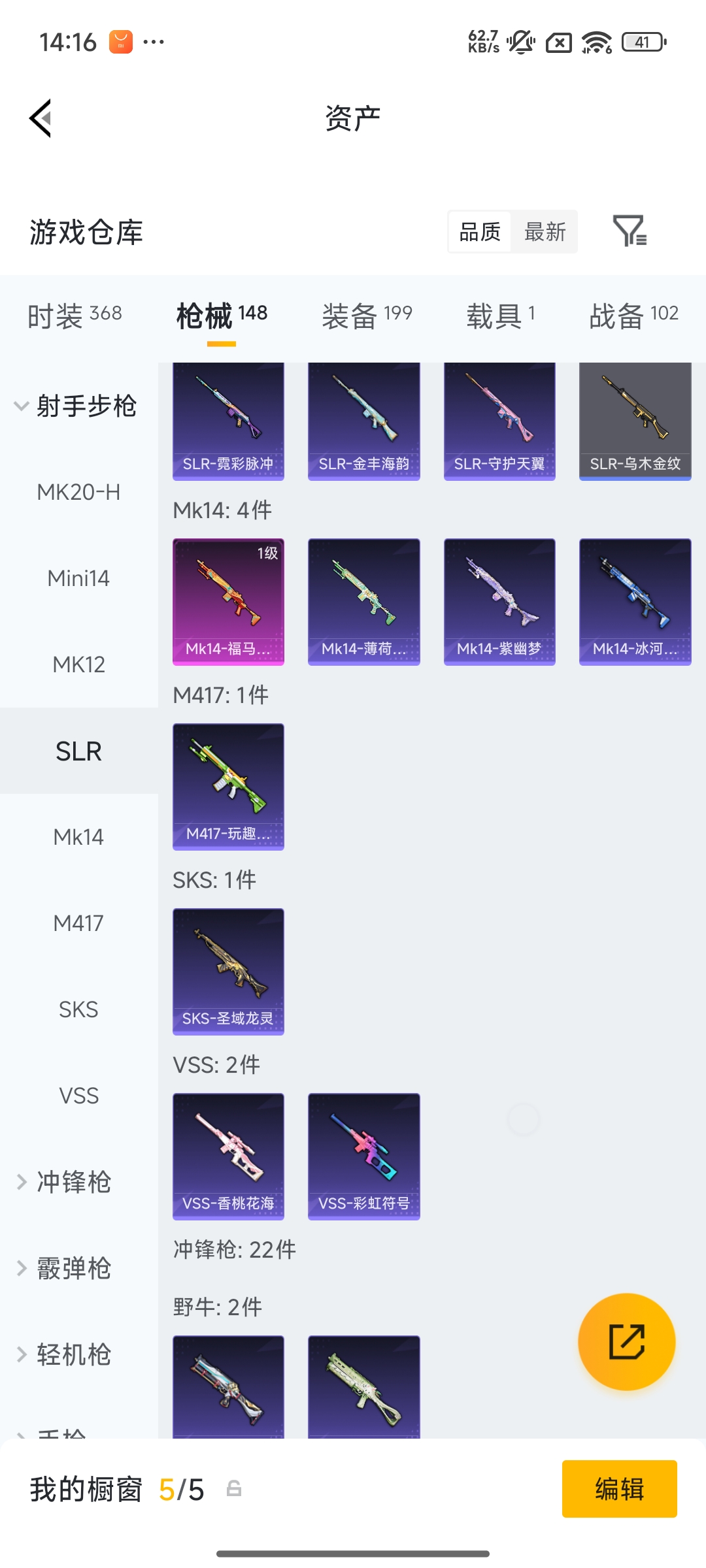The image size is (706, 1568).
Task: Switch to the 载具 tab
Action: (x=501, y=316)
